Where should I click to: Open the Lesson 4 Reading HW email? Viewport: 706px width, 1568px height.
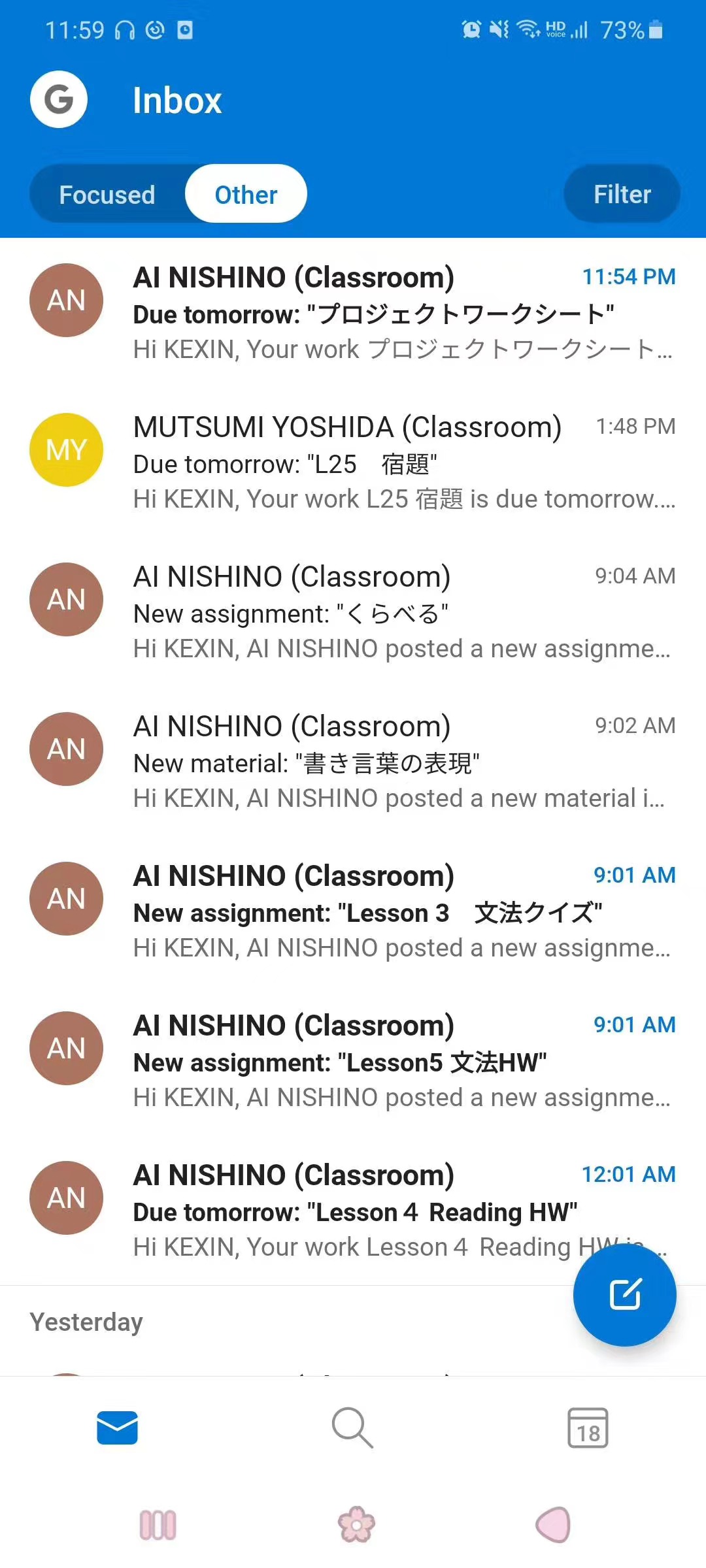click(x=353, y=1211)
